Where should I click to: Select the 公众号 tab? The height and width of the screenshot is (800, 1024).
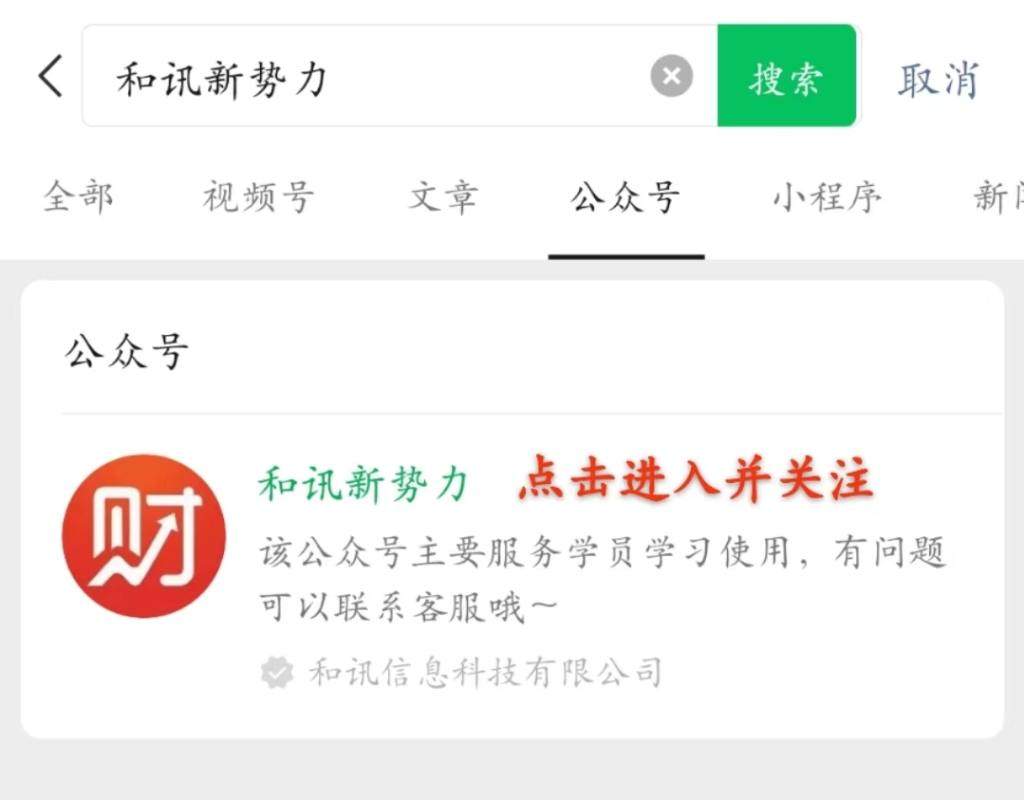point(626,197)
